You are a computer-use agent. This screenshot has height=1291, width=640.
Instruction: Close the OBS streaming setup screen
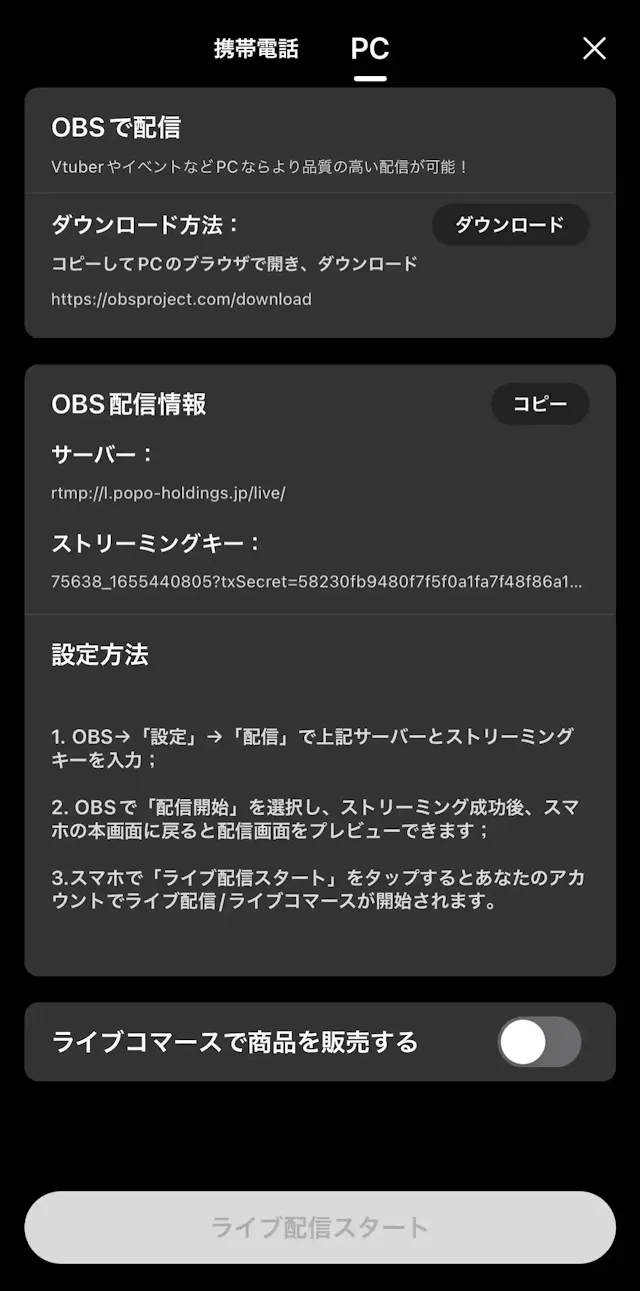pyautogui.click(x=594, y=48)
